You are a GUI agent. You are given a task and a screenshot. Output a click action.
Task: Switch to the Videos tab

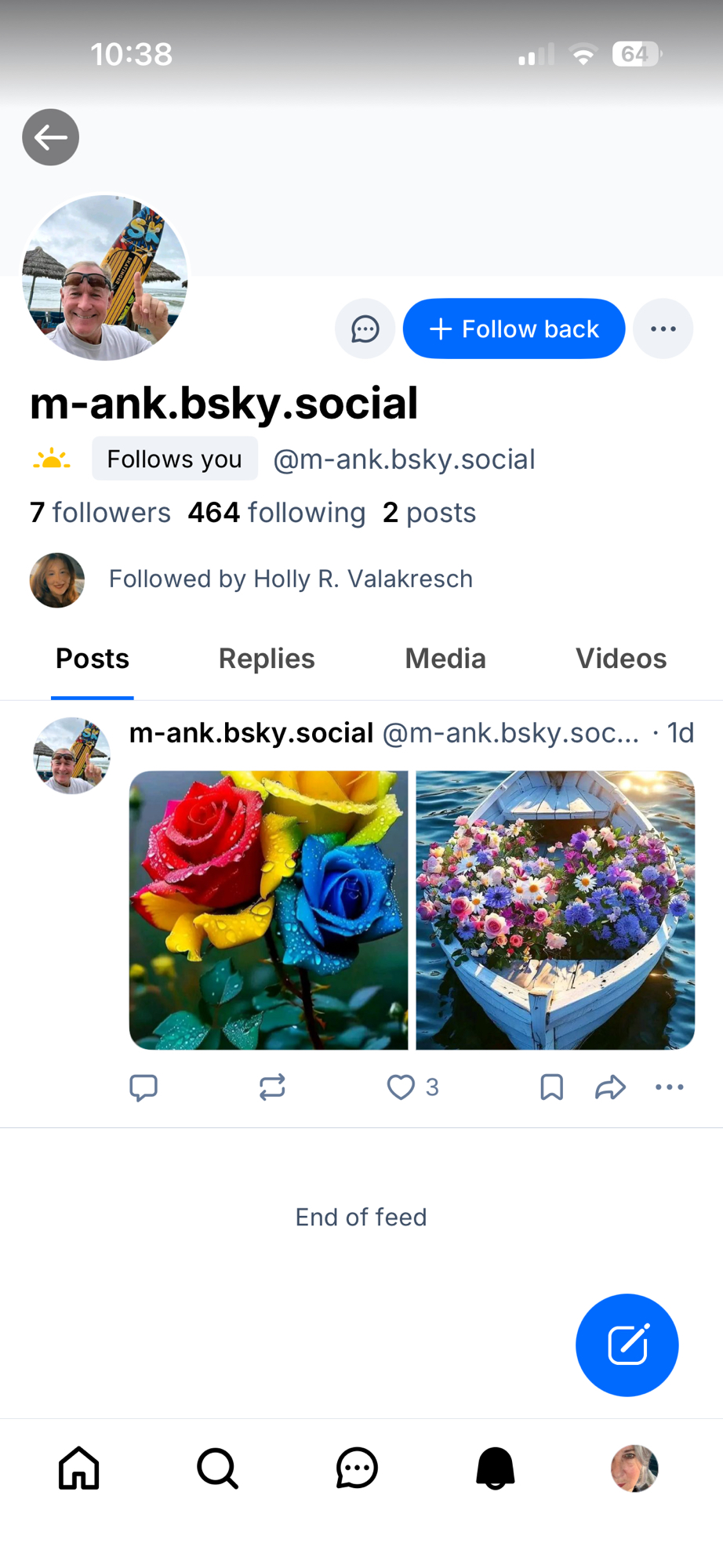coord(621,659)
